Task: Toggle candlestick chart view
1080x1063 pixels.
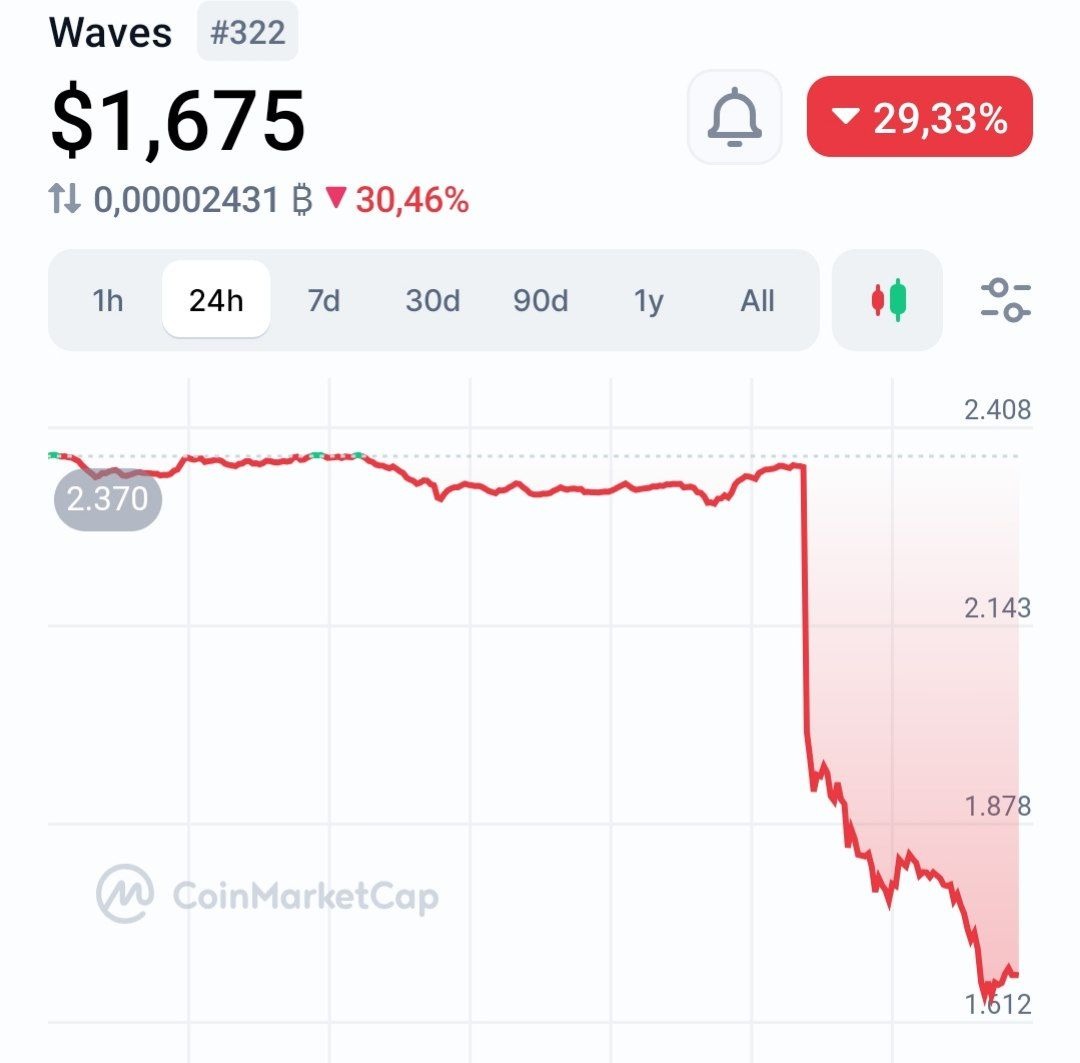Action: [887, 300]
